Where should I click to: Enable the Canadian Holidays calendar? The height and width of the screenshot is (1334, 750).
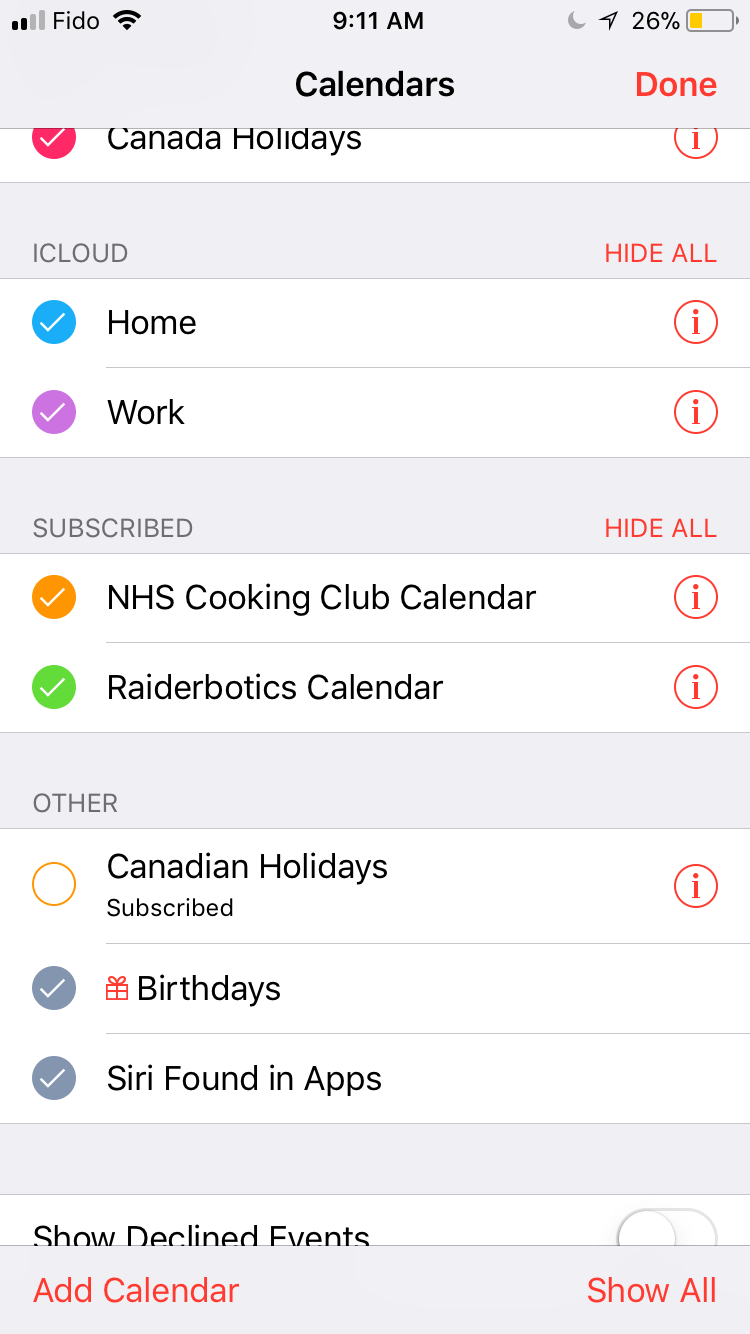(x=54, y=885)
